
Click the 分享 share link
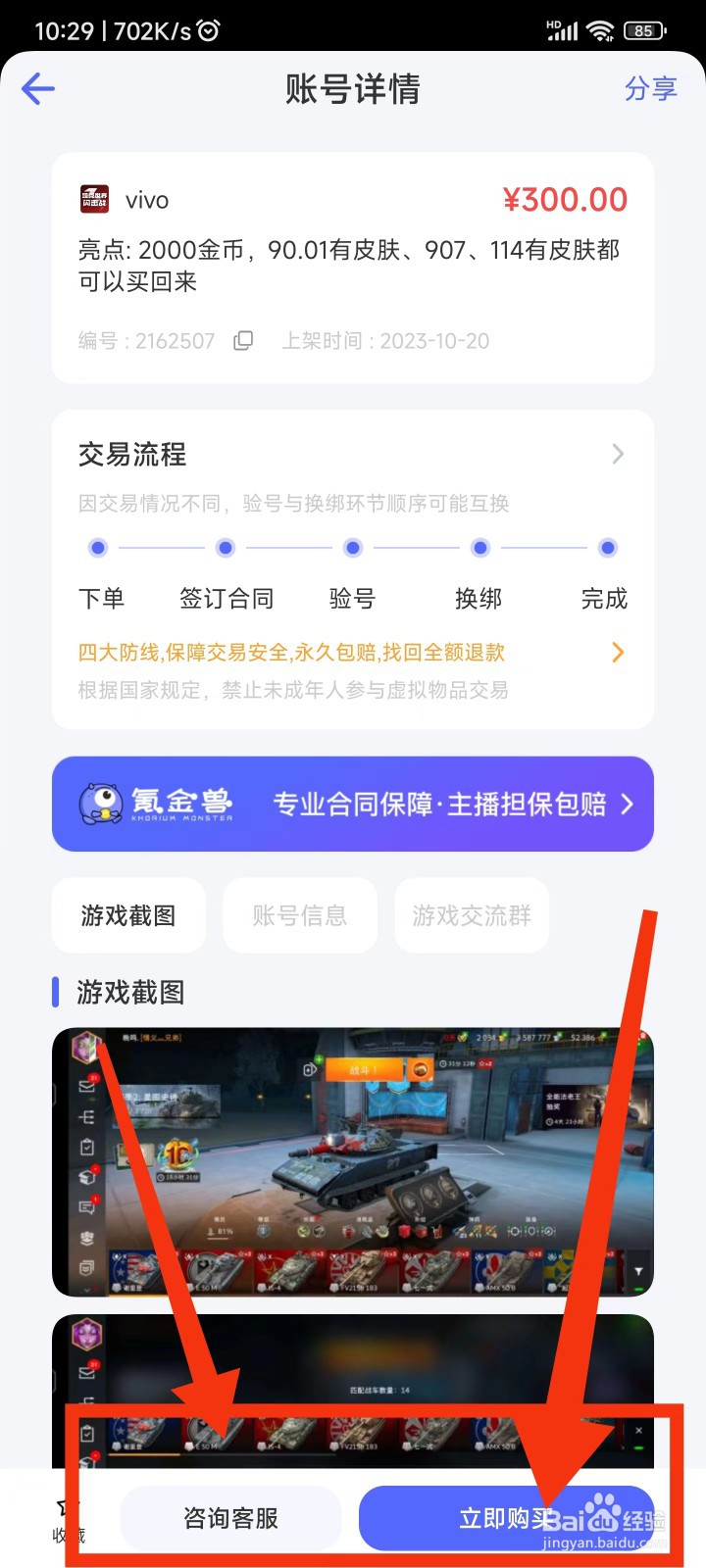click(x=650, y=89)
